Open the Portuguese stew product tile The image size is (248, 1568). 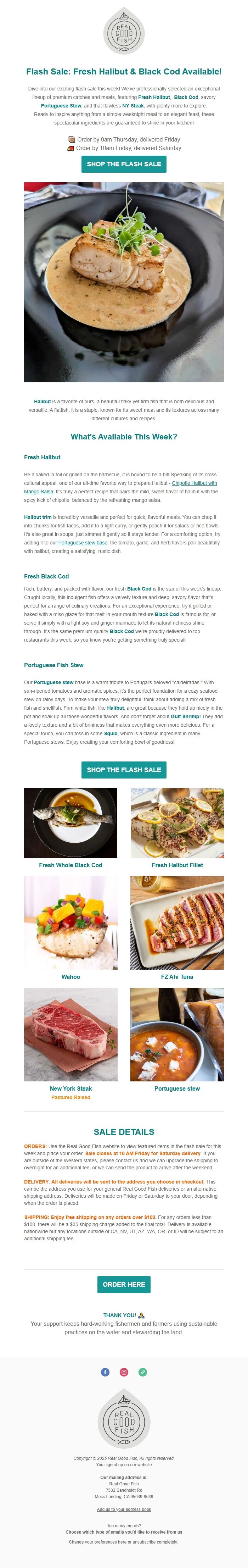tap(177, 1034)
